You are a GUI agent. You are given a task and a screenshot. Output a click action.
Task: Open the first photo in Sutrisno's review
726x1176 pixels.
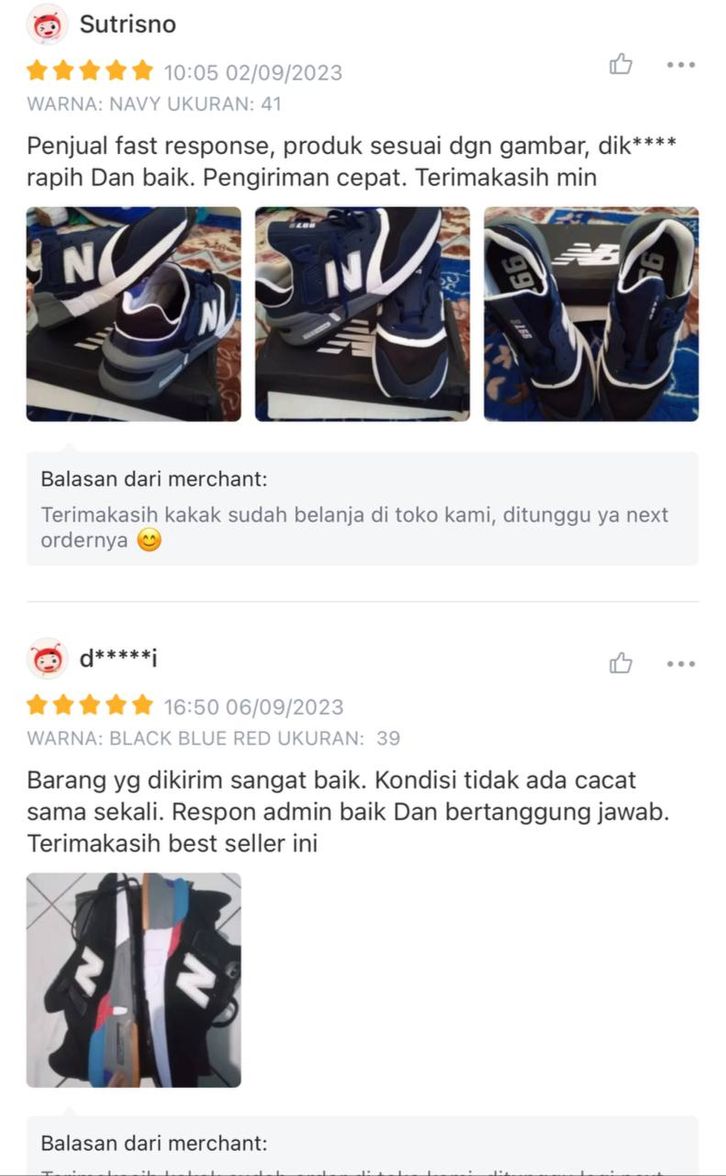[x=134, y=314]
